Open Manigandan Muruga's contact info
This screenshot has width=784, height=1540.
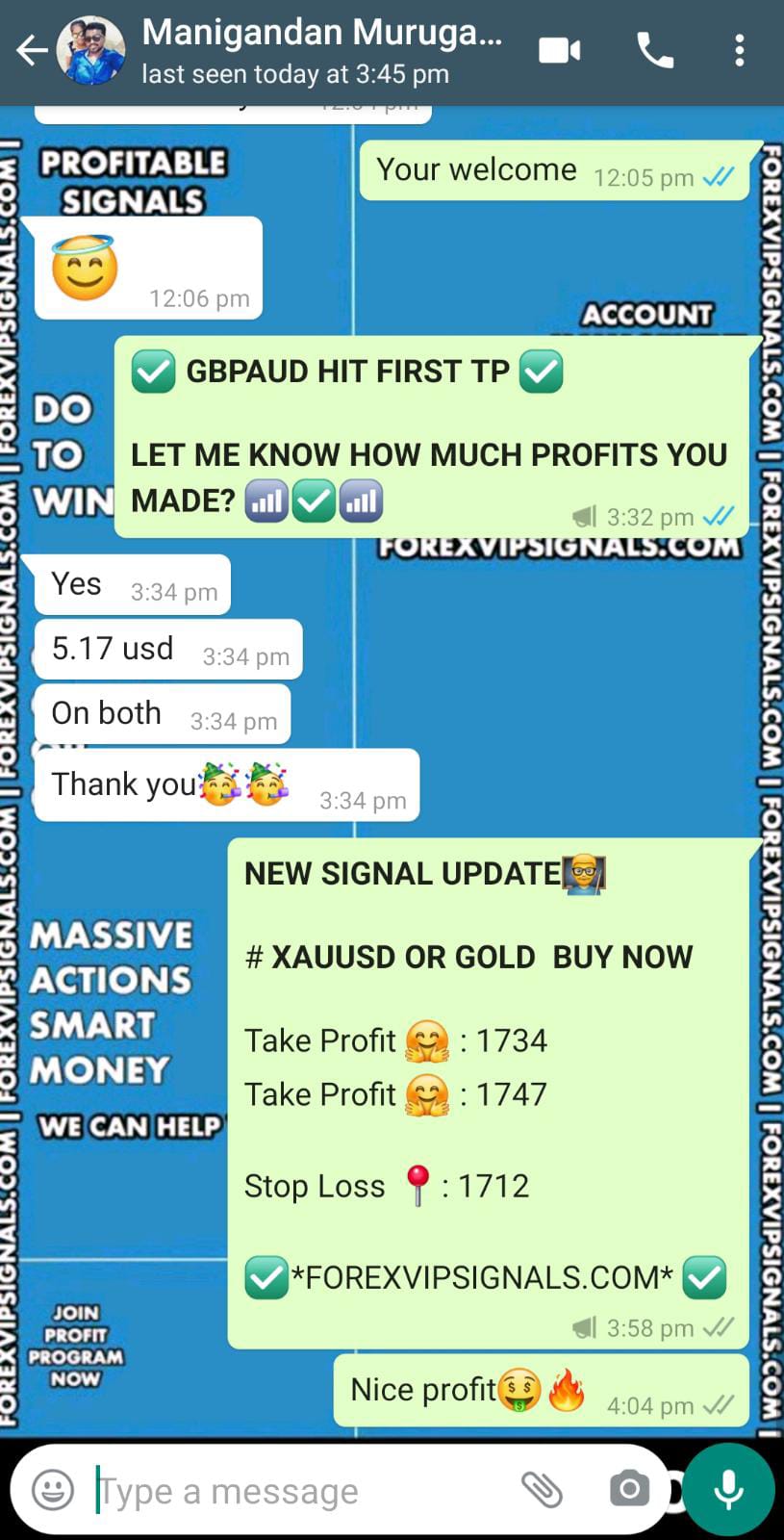pos(321,50)
